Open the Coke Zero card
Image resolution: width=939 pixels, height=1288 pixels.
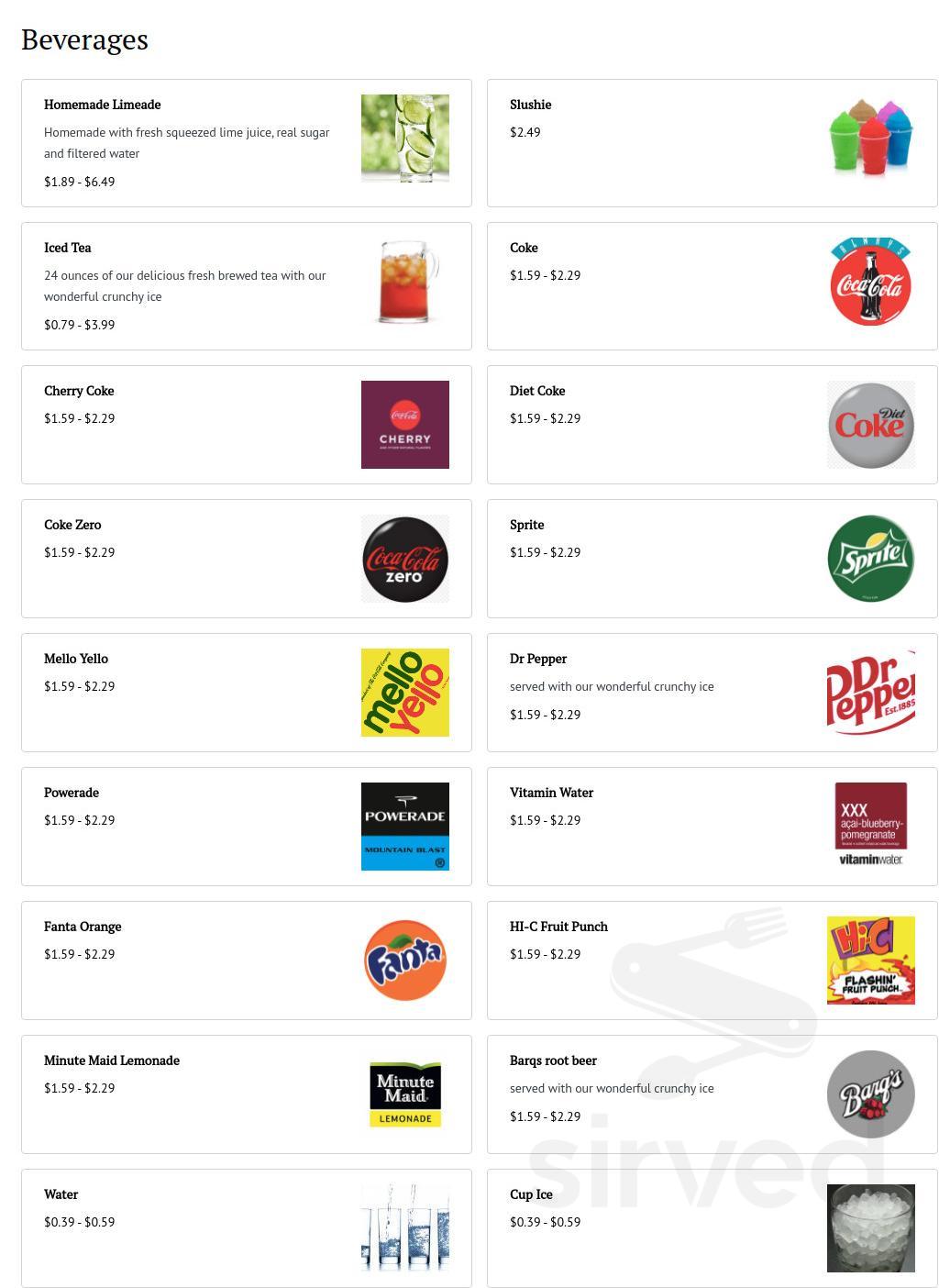(246, 558)
